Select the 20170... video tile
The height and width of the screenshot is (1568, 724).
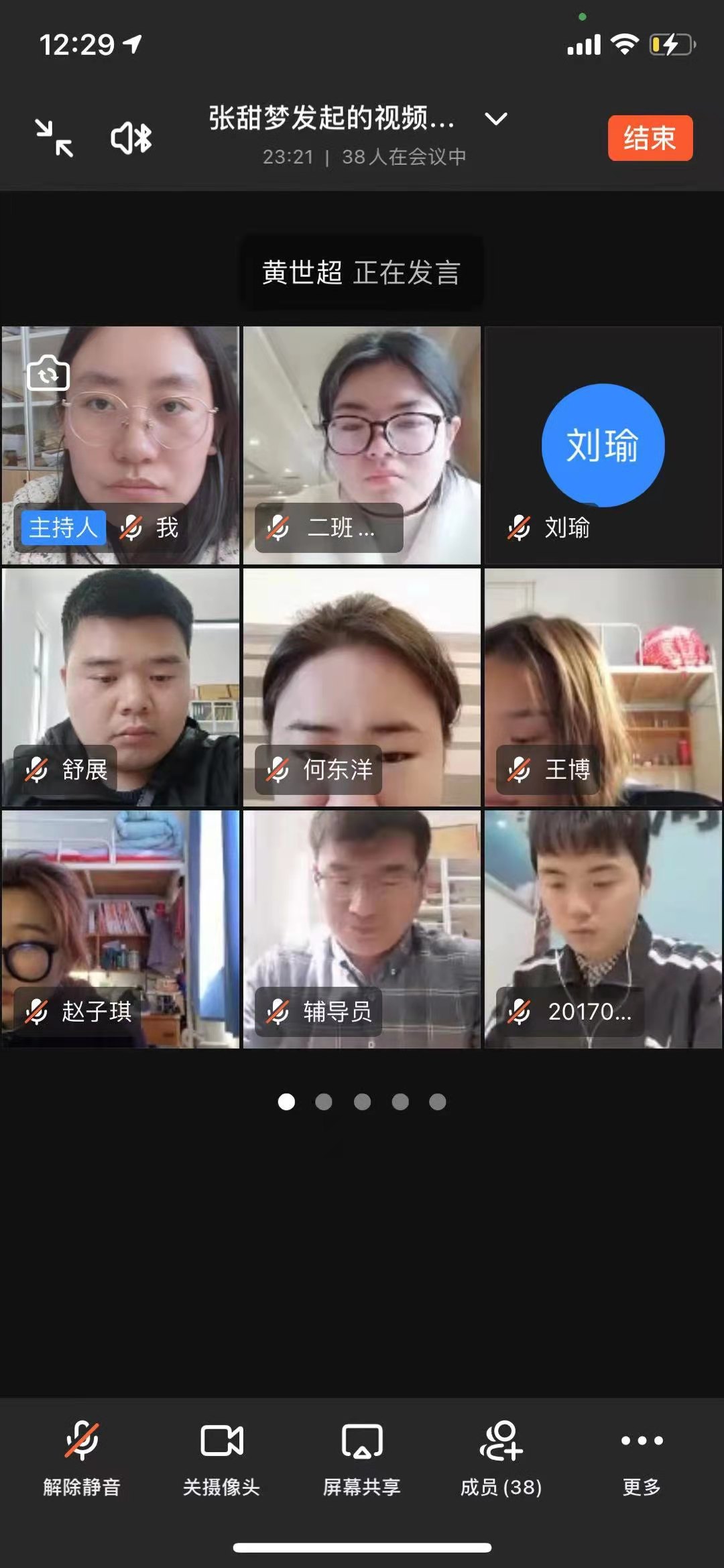603,929
